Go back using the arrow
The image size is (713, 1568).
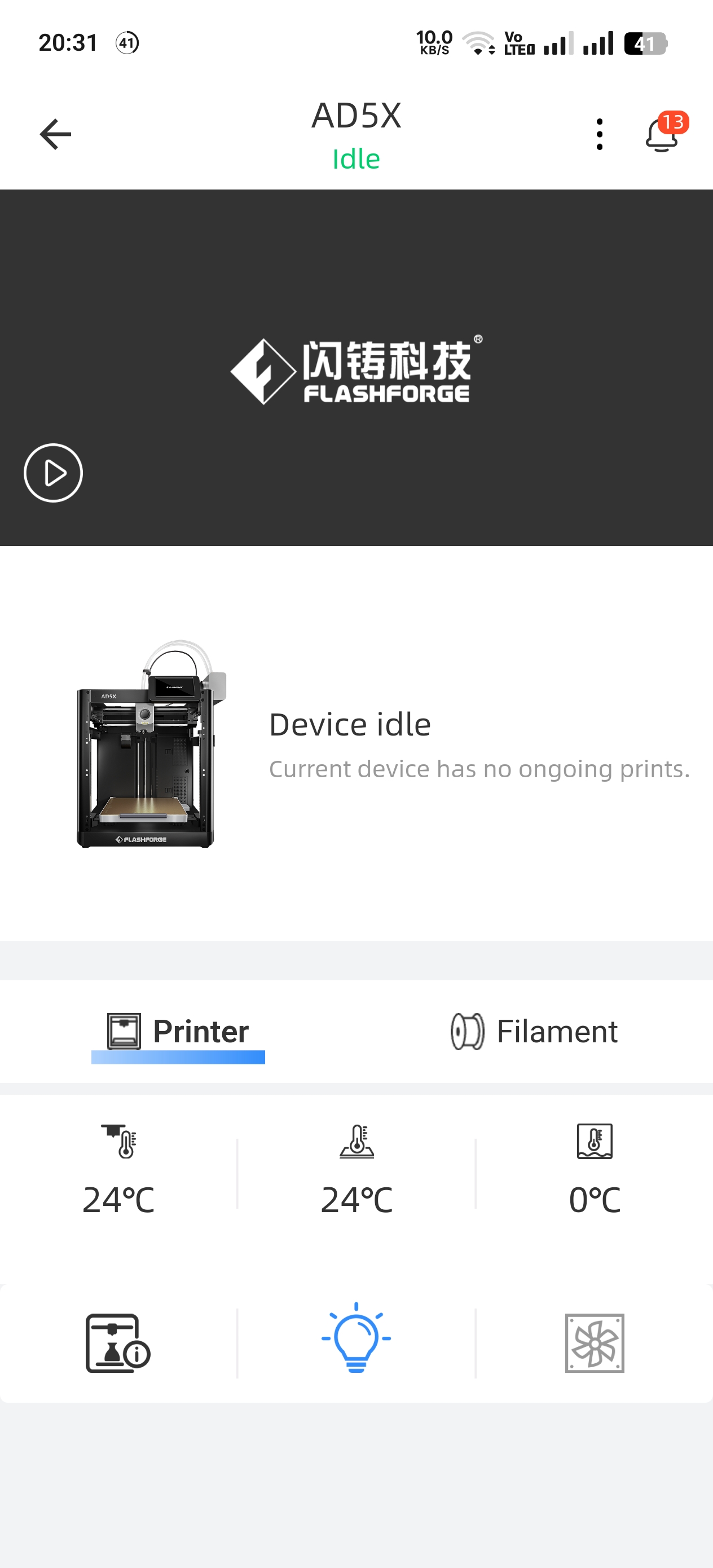pyautogui.click(x=55, y=134)
